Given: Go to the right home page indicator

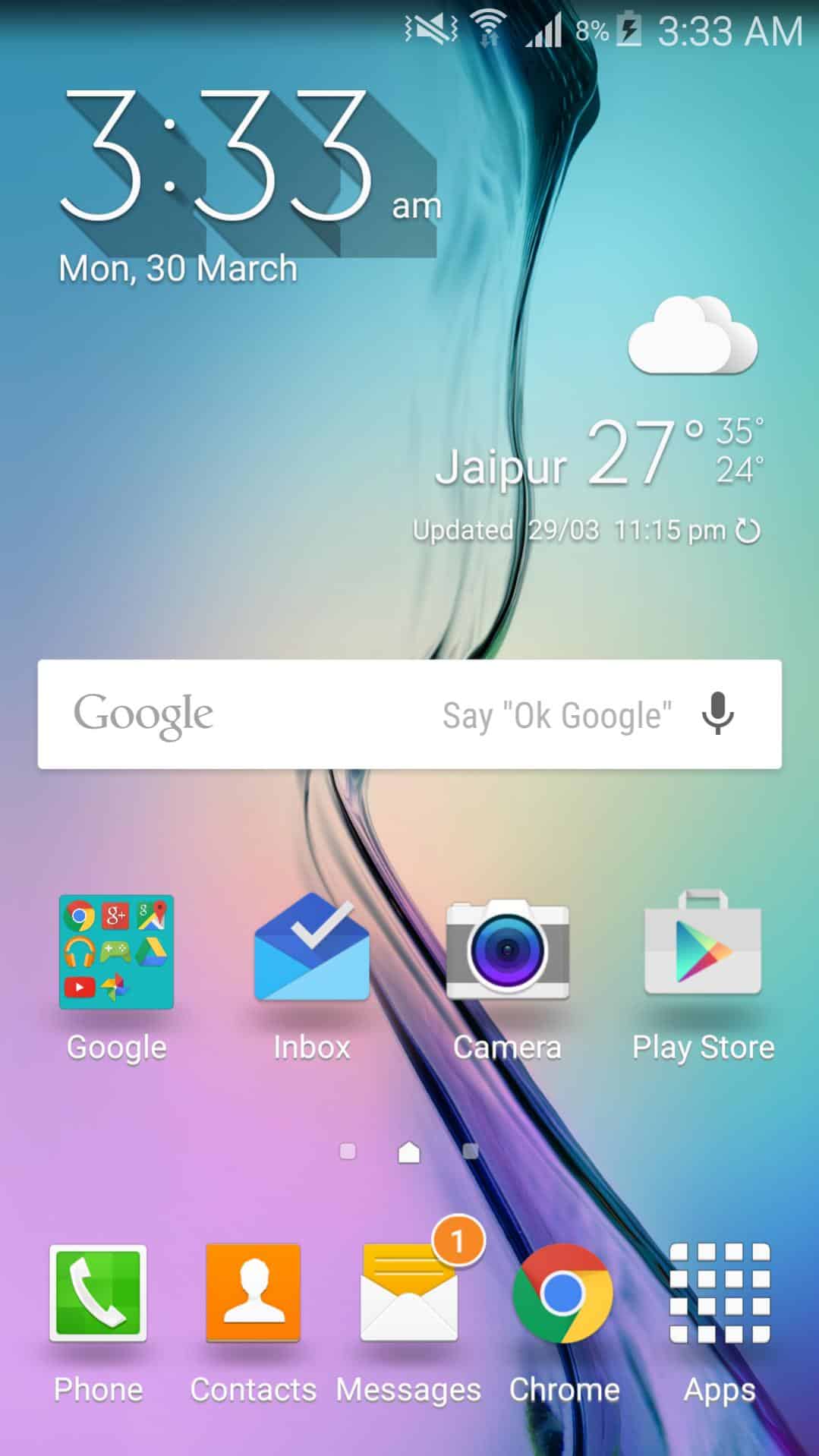Looking at the screenshot, I should [471, 1152].
